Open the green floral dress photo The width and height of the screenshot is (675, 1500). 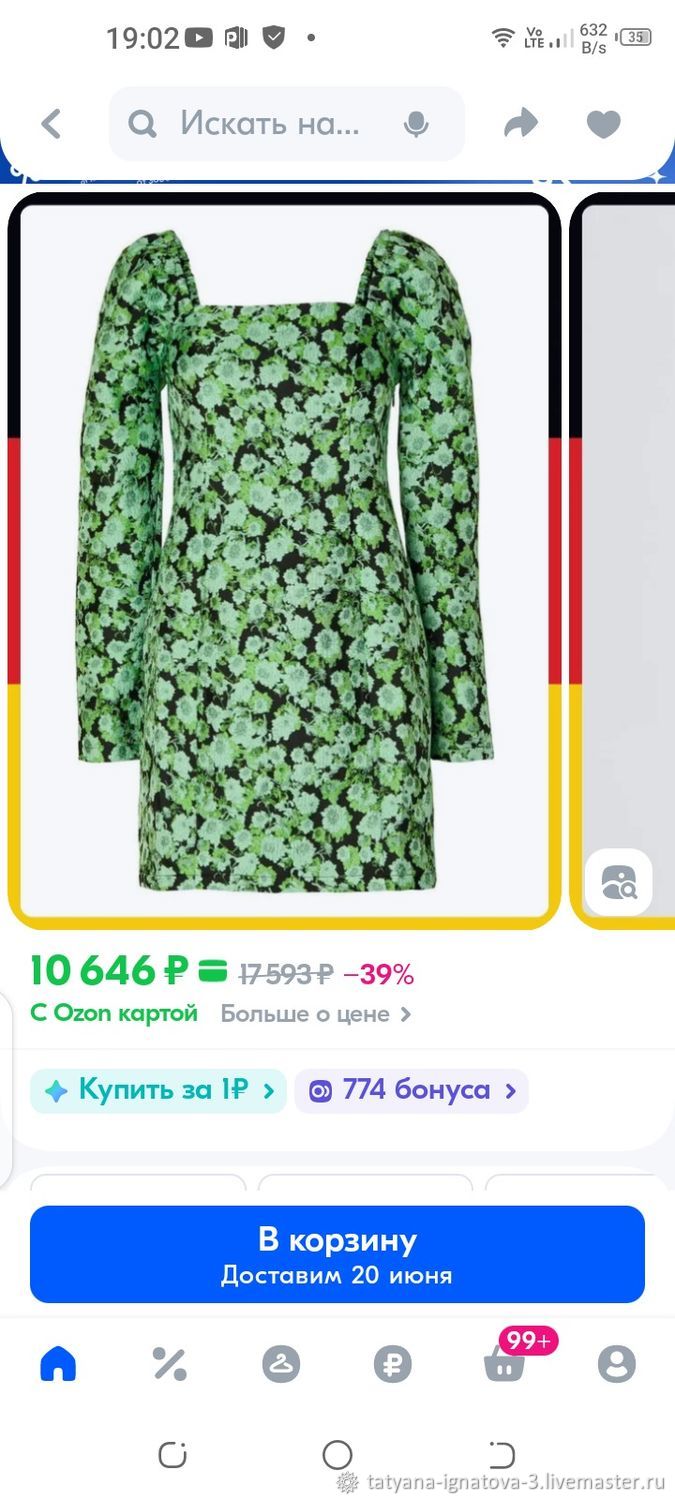pyautogui.click(x=285, y=560)
